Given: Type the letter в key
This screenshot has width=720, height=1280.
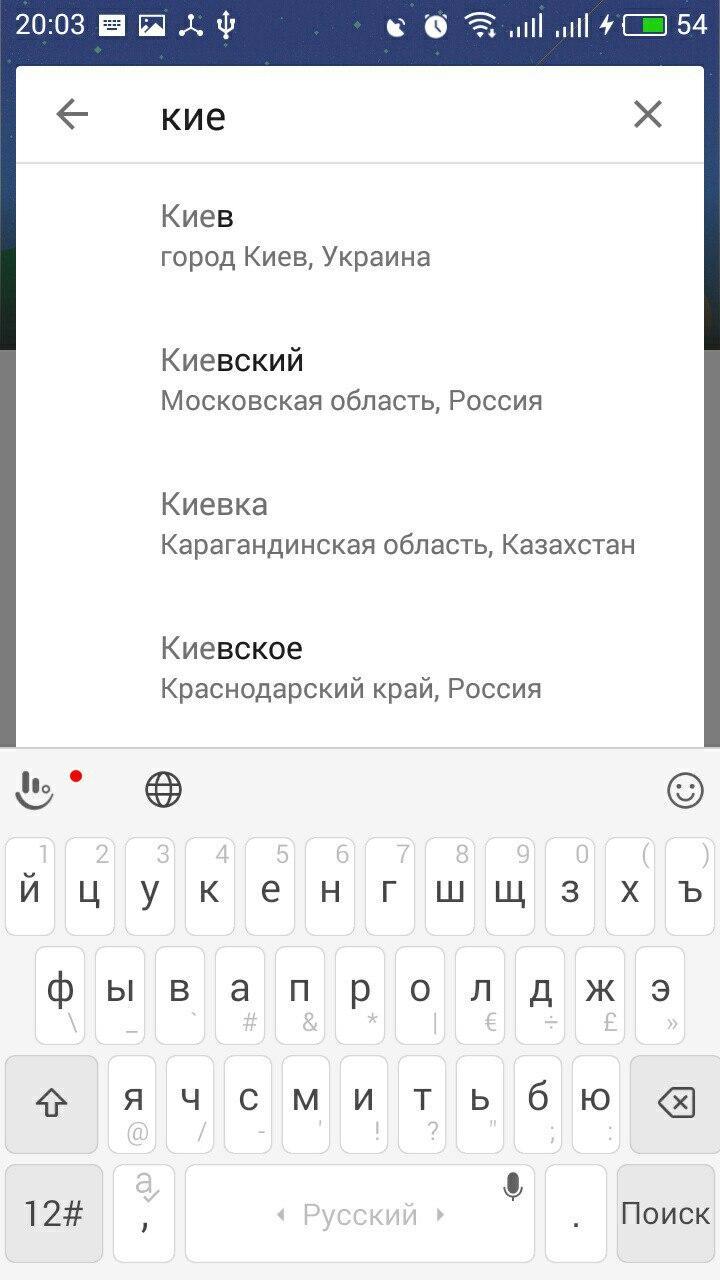Looking at the screenshot, I should [x=180, y=993].
